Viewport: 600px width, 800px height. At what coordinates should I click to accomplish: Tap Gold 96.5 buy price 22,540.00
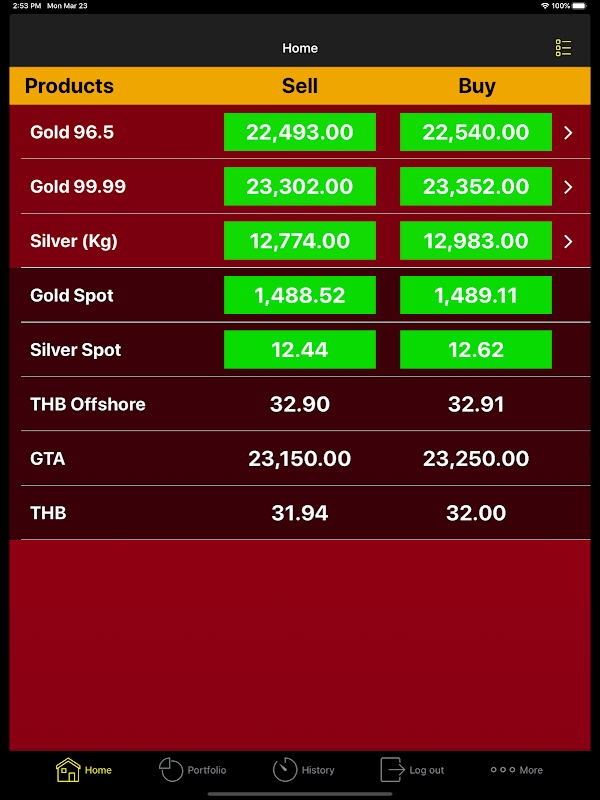[476, 132]
